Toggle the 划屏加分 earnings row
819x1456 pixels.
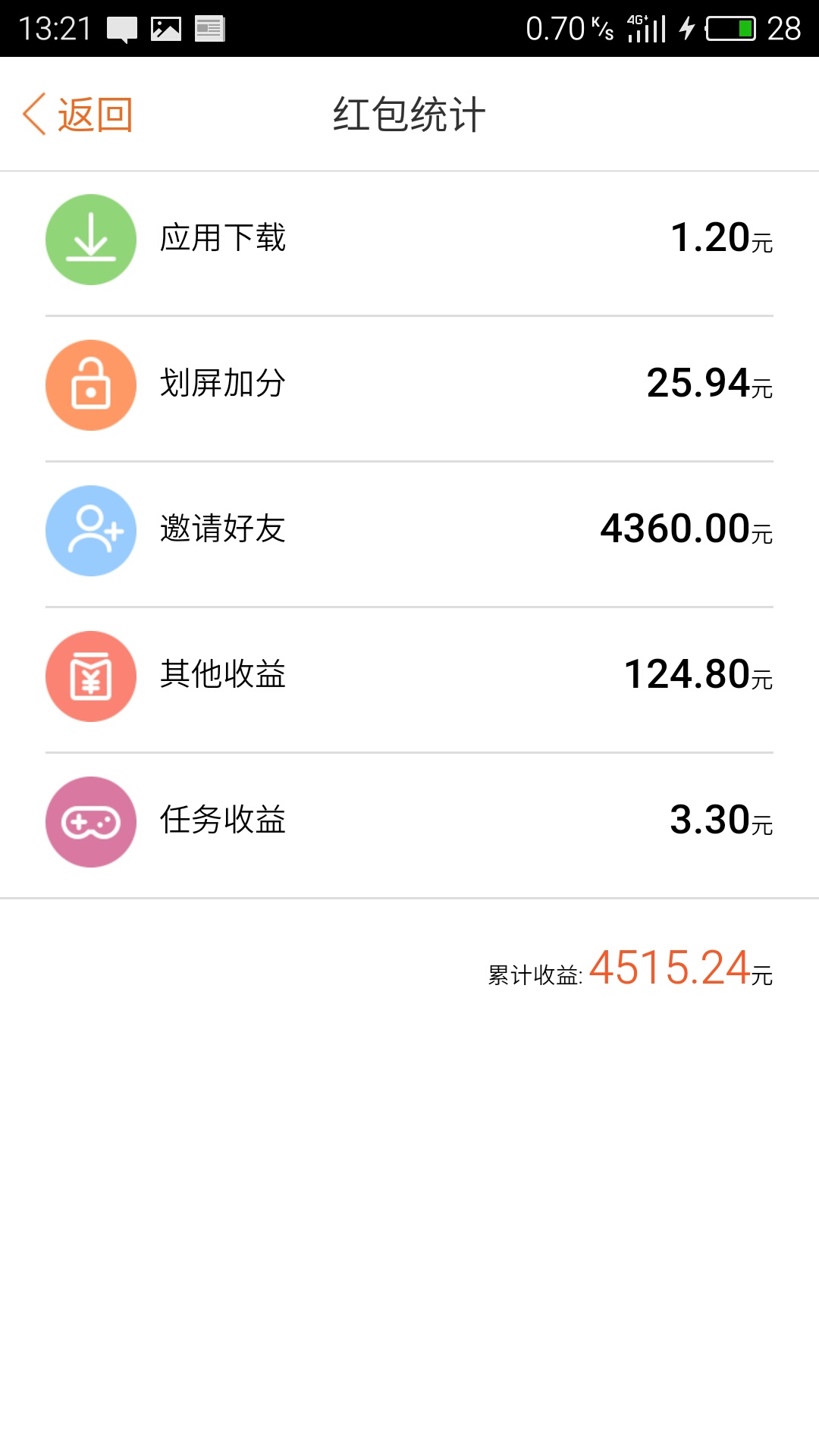(x=409, y=384)
